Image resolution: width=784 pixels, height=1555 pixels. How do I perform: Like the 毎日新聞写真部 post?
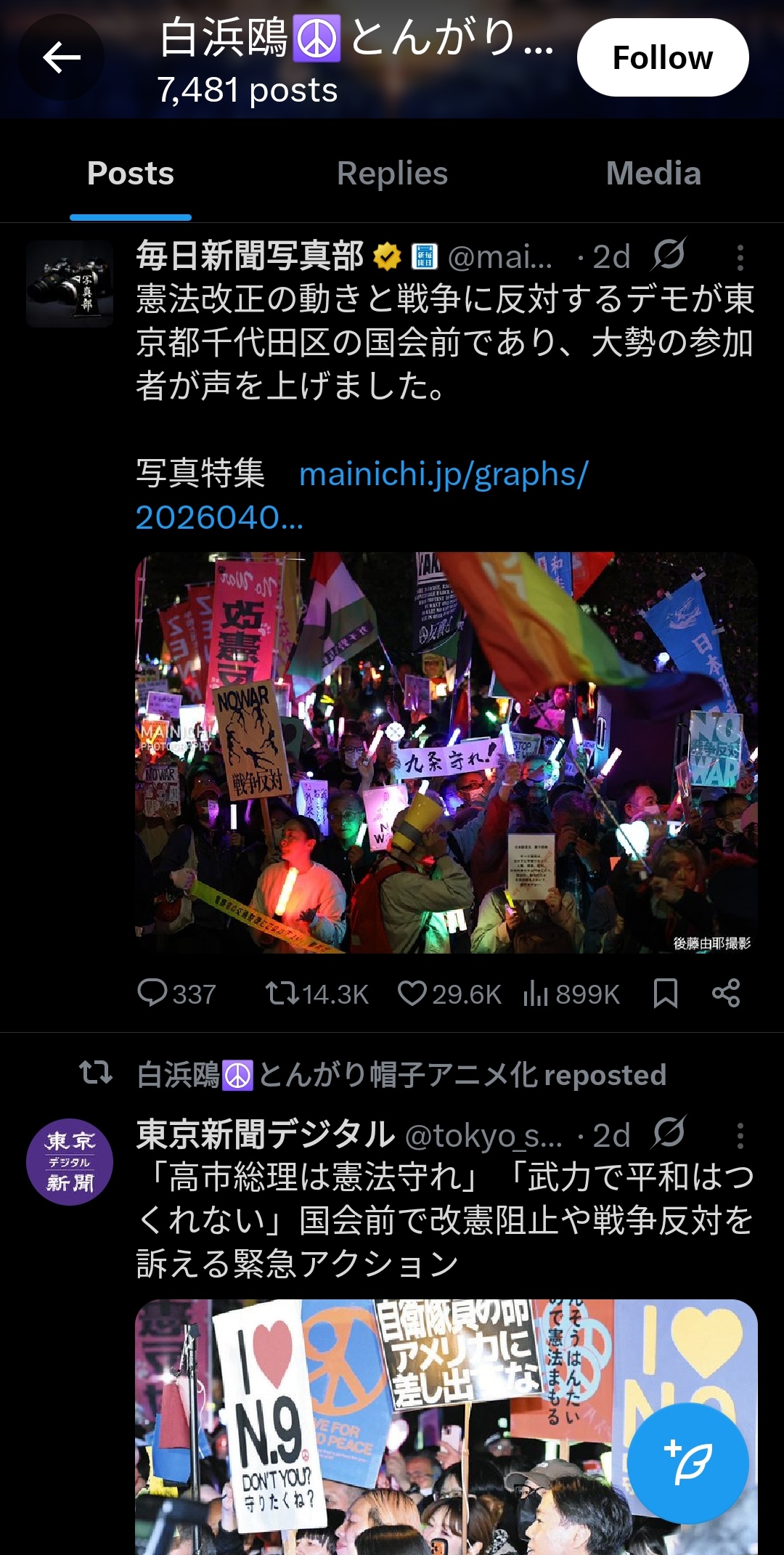[x=449, y=994]
